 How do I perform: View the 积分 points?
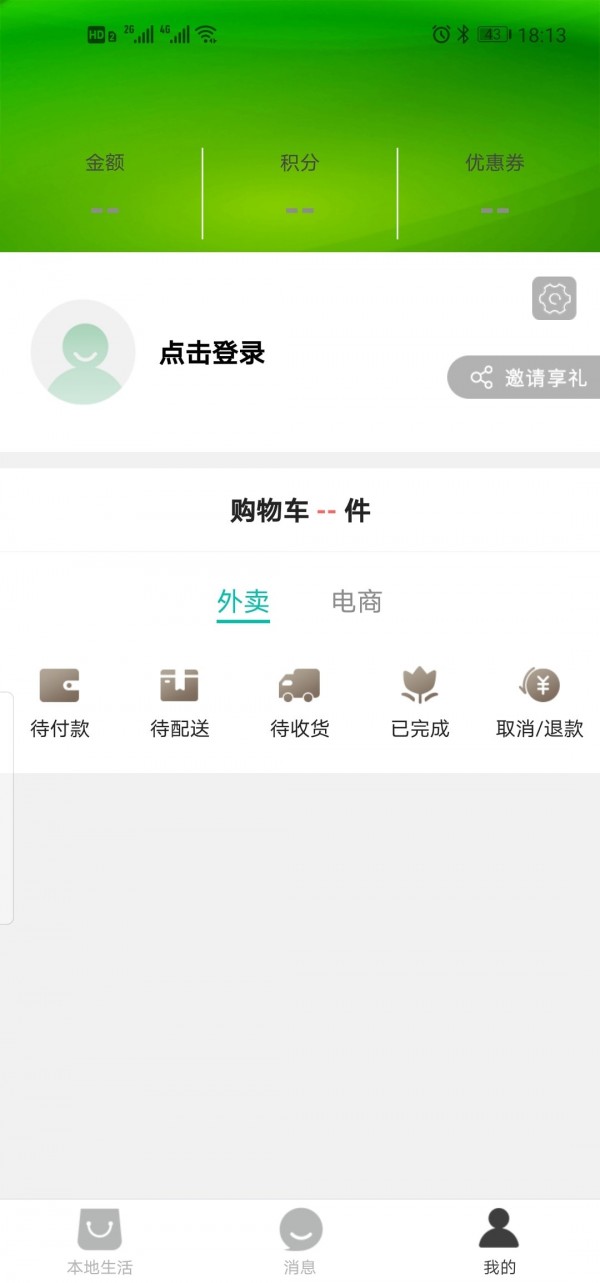(x=300, y=185)
